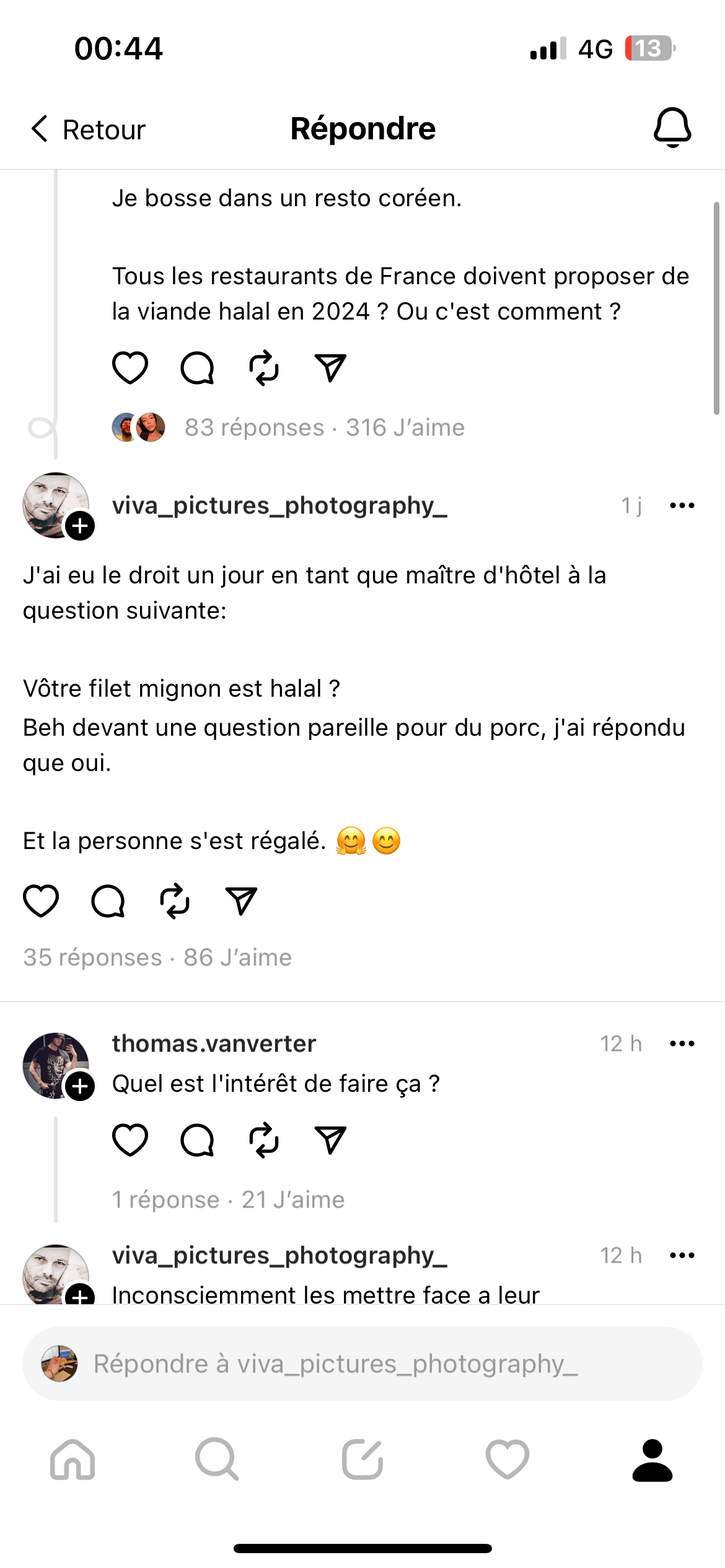Like thomas.vanverter's reply

click(x=130, y=1139)
